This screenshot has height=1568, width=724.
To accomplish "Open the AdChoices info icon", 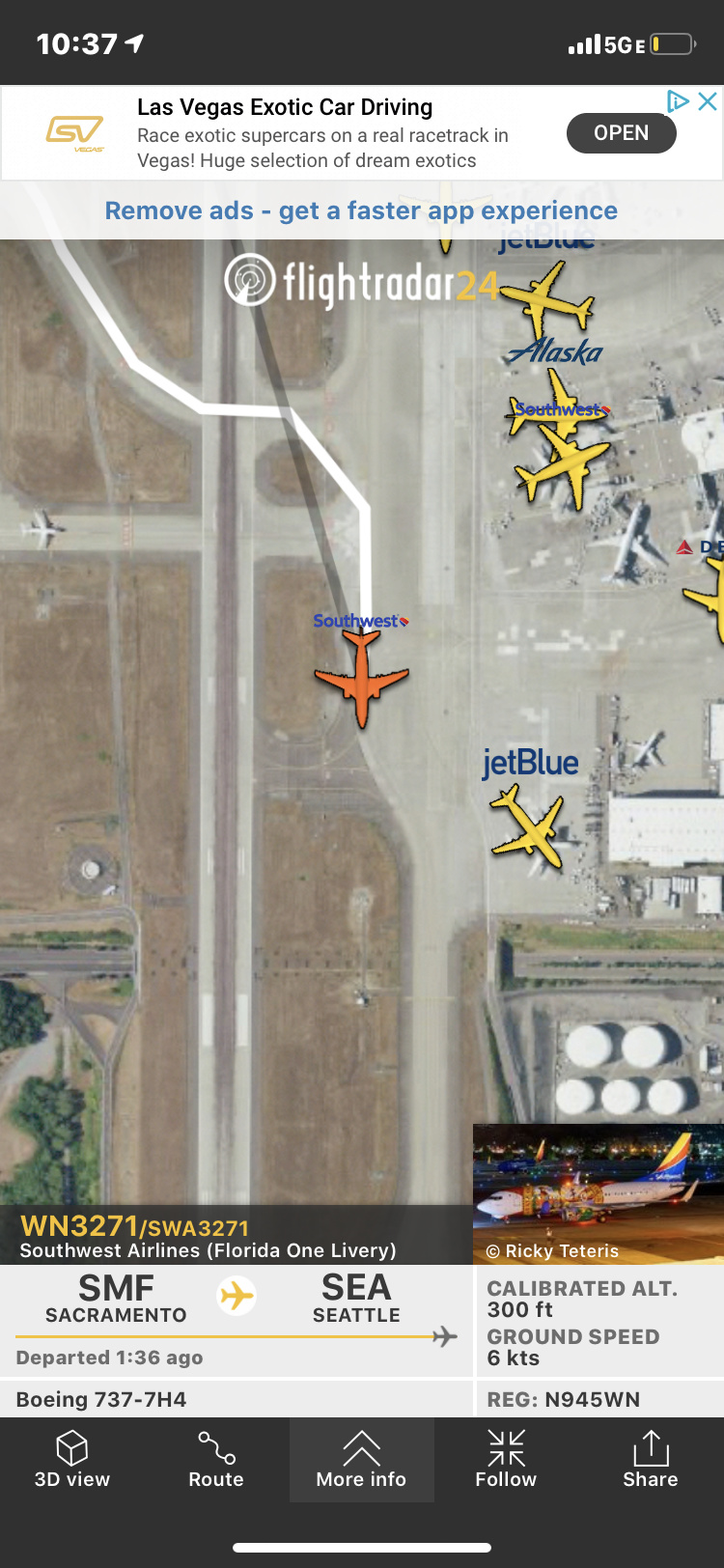I will pos(678,101).
